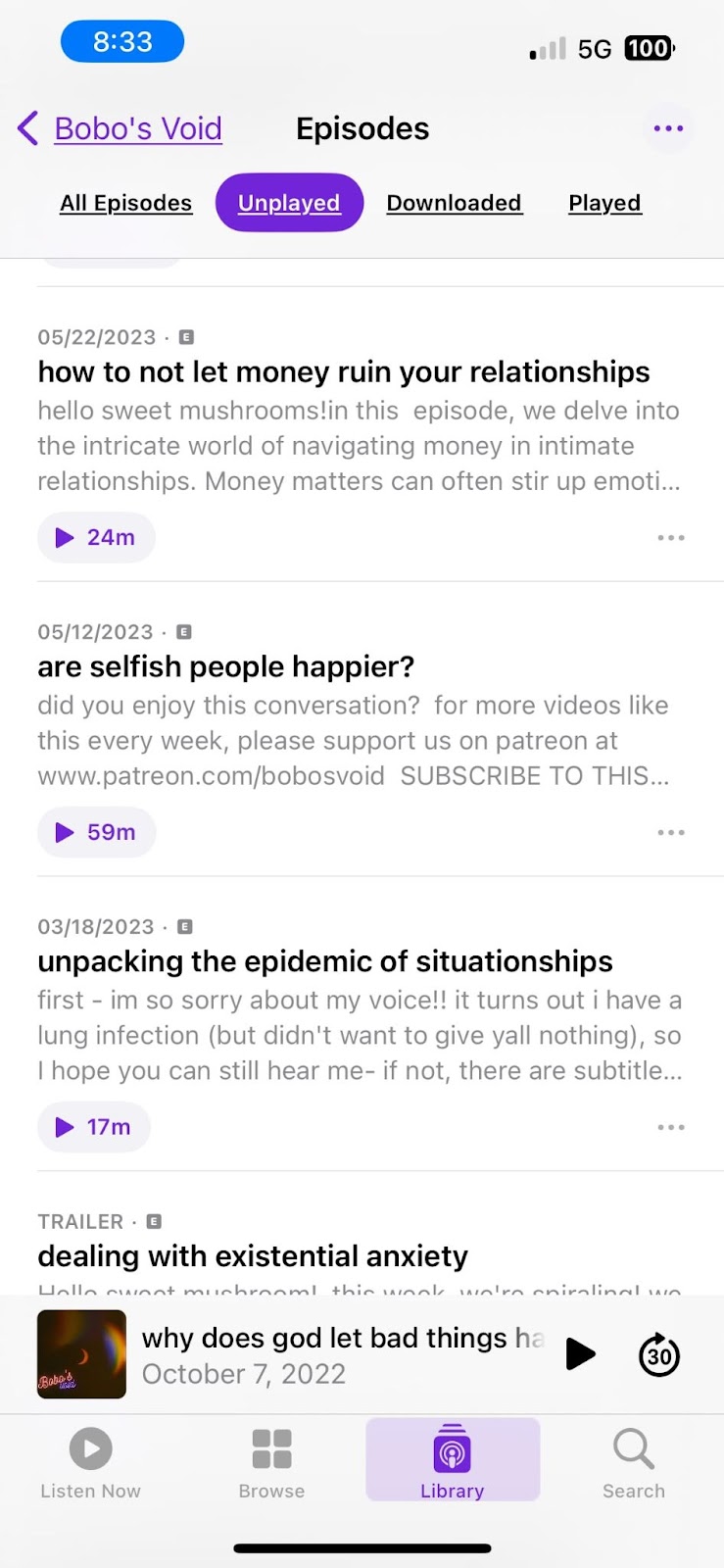This screenshot has width=724, height=1568.
Task: Play the 24m money relationships episode
Action: 96,537
